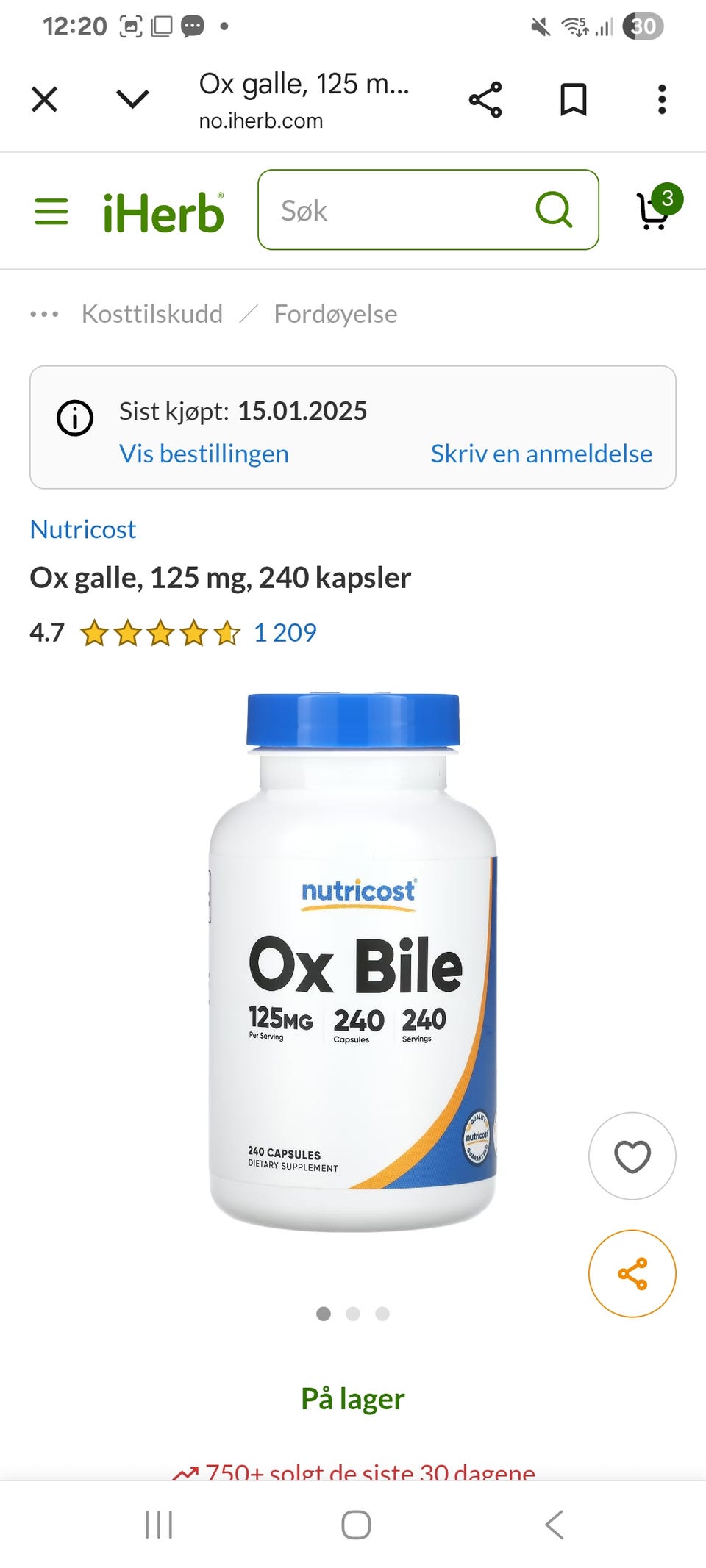Expand the browser tab down chevron

pos(133,99)
